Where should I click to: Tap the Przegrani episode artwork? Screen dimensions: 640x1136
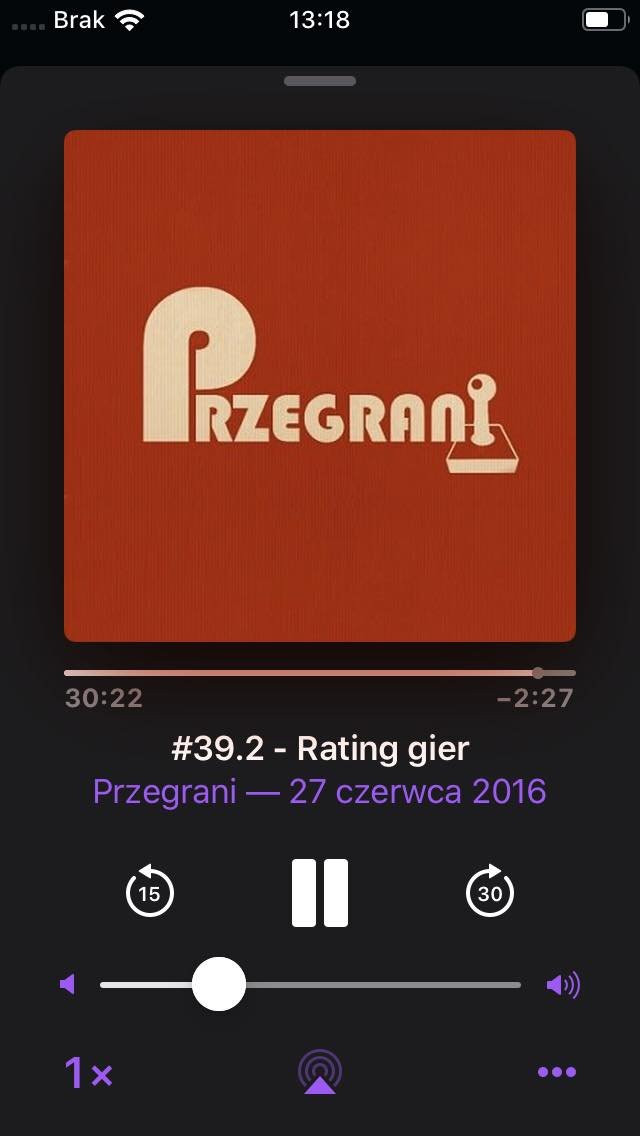click(x=320, y=385)
